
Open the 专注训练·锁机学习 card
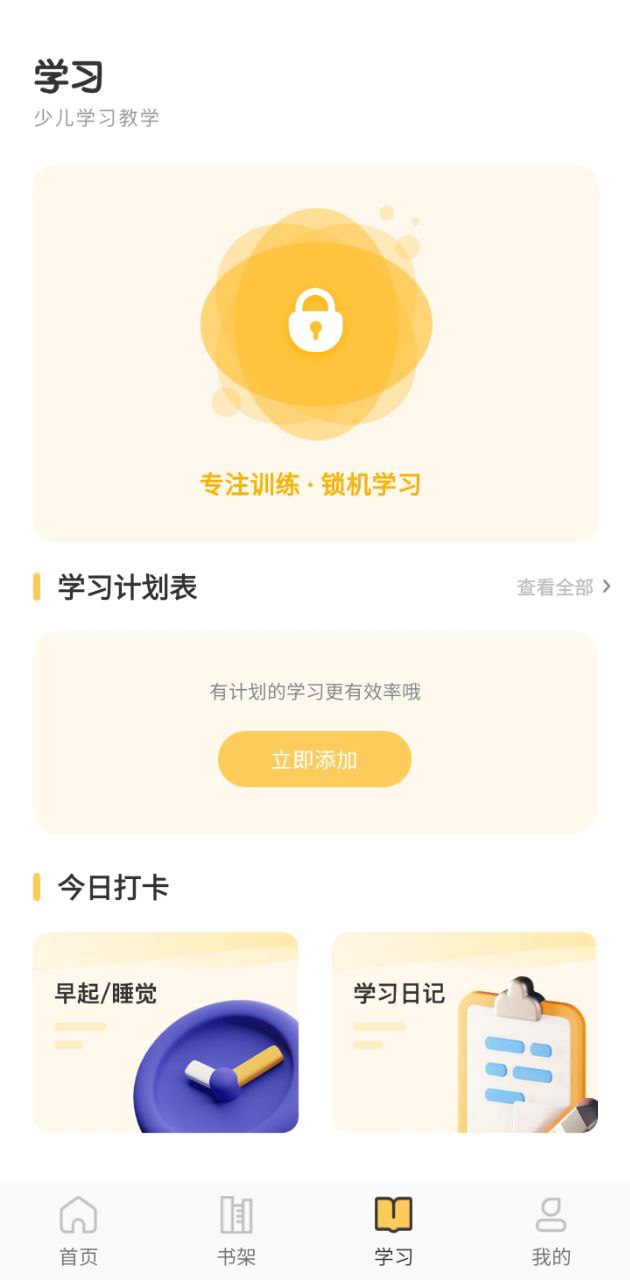(315, 353)
